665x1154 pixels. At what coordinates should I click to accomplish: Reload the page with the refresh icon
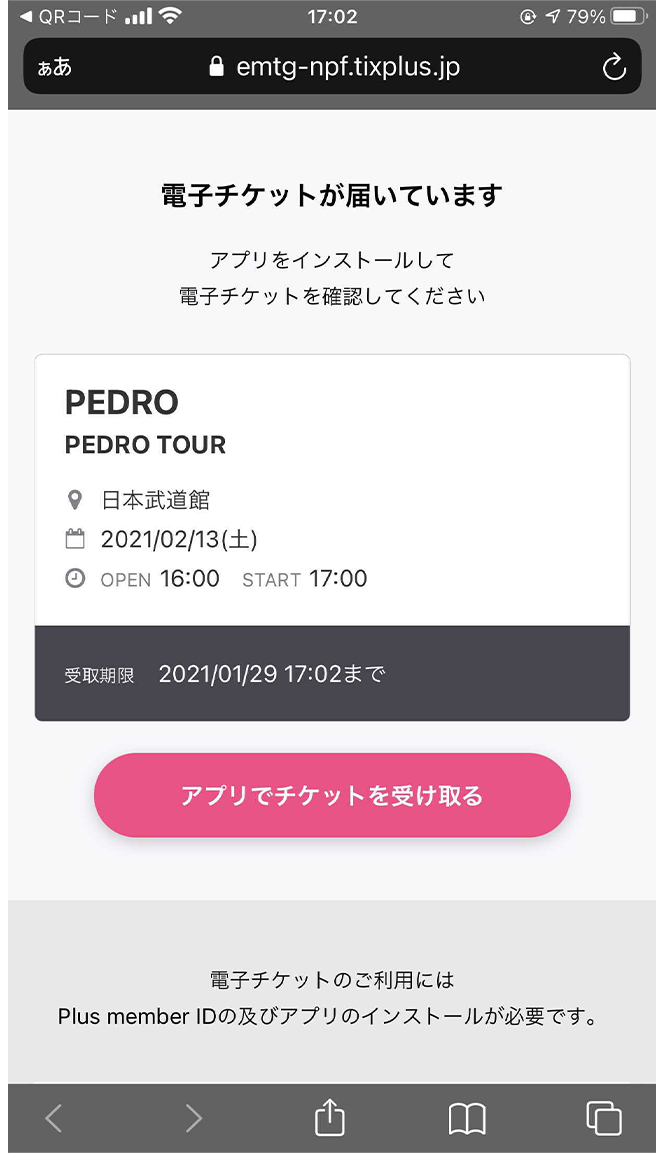coord(614,67)
